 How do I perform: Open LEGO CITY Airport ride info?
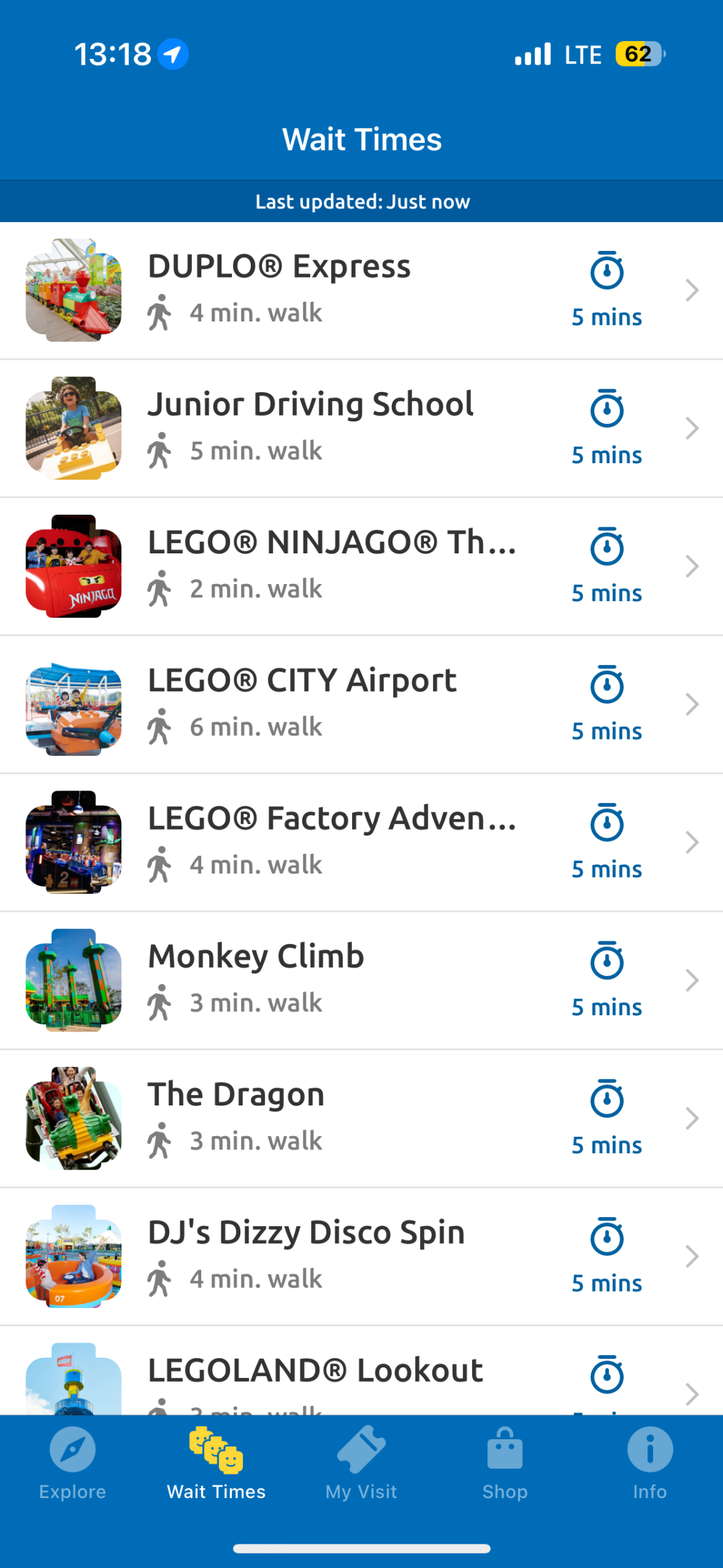pos(361,704)
